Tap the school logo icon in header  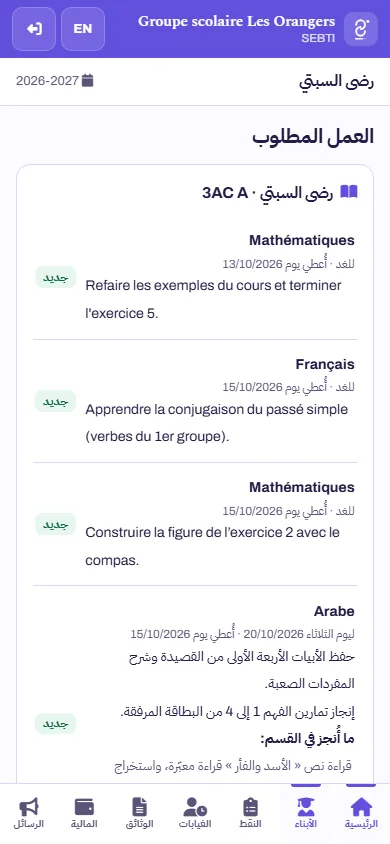click(361, 29)
